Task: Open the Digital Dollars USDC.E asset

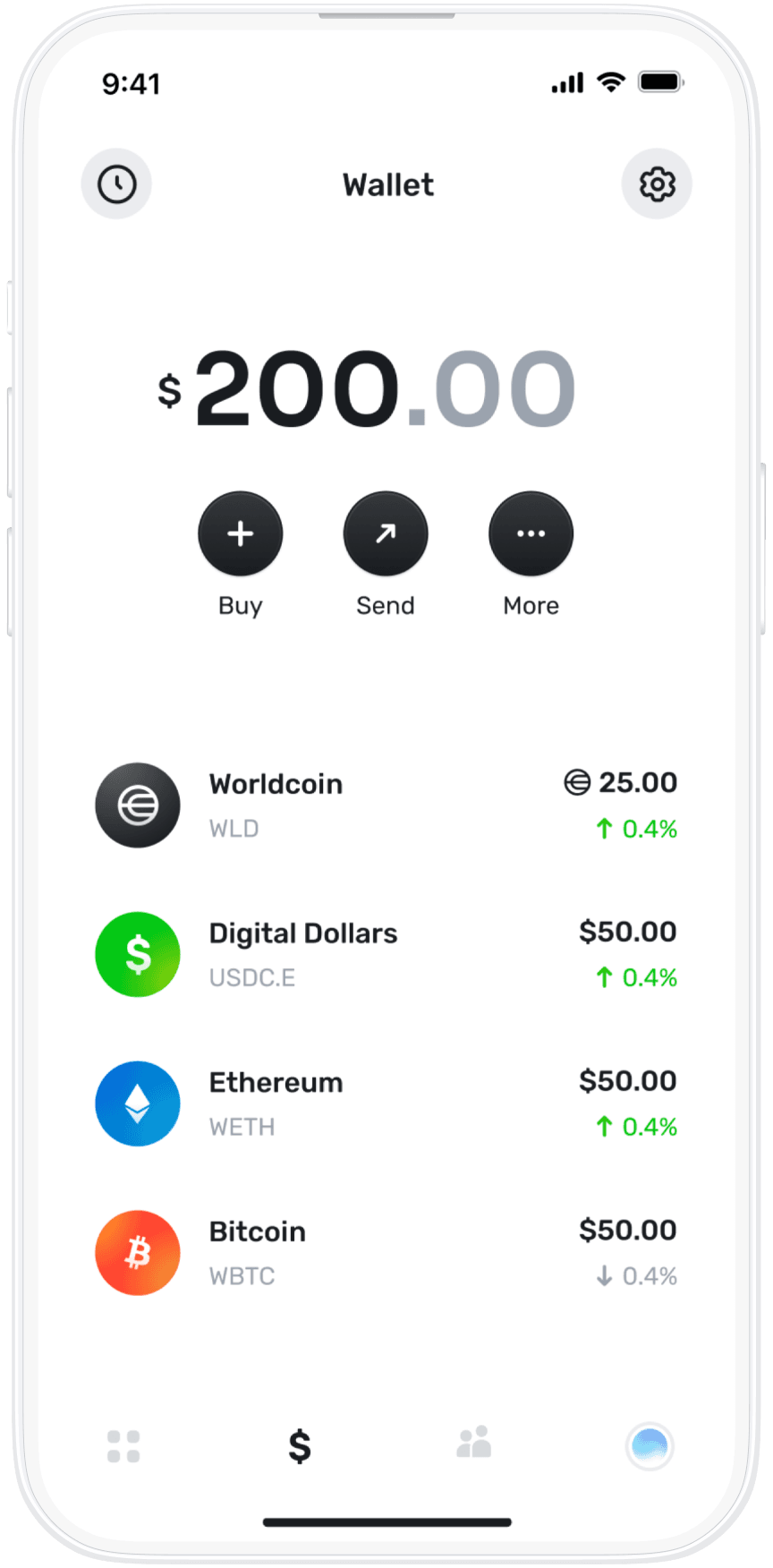Action: (x=386, y=954)
